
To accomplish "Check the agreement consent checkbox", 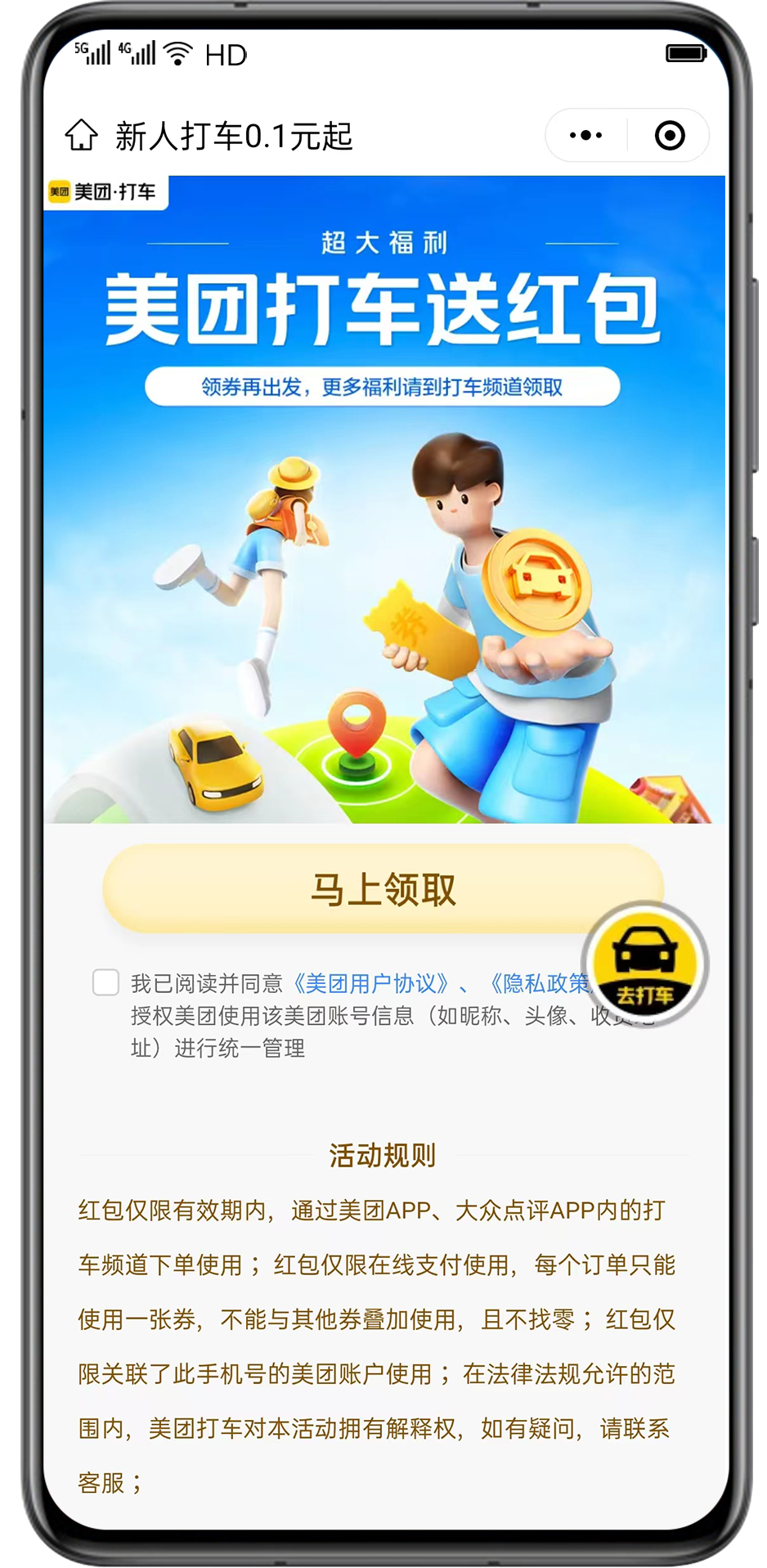I will click(106, 982).
